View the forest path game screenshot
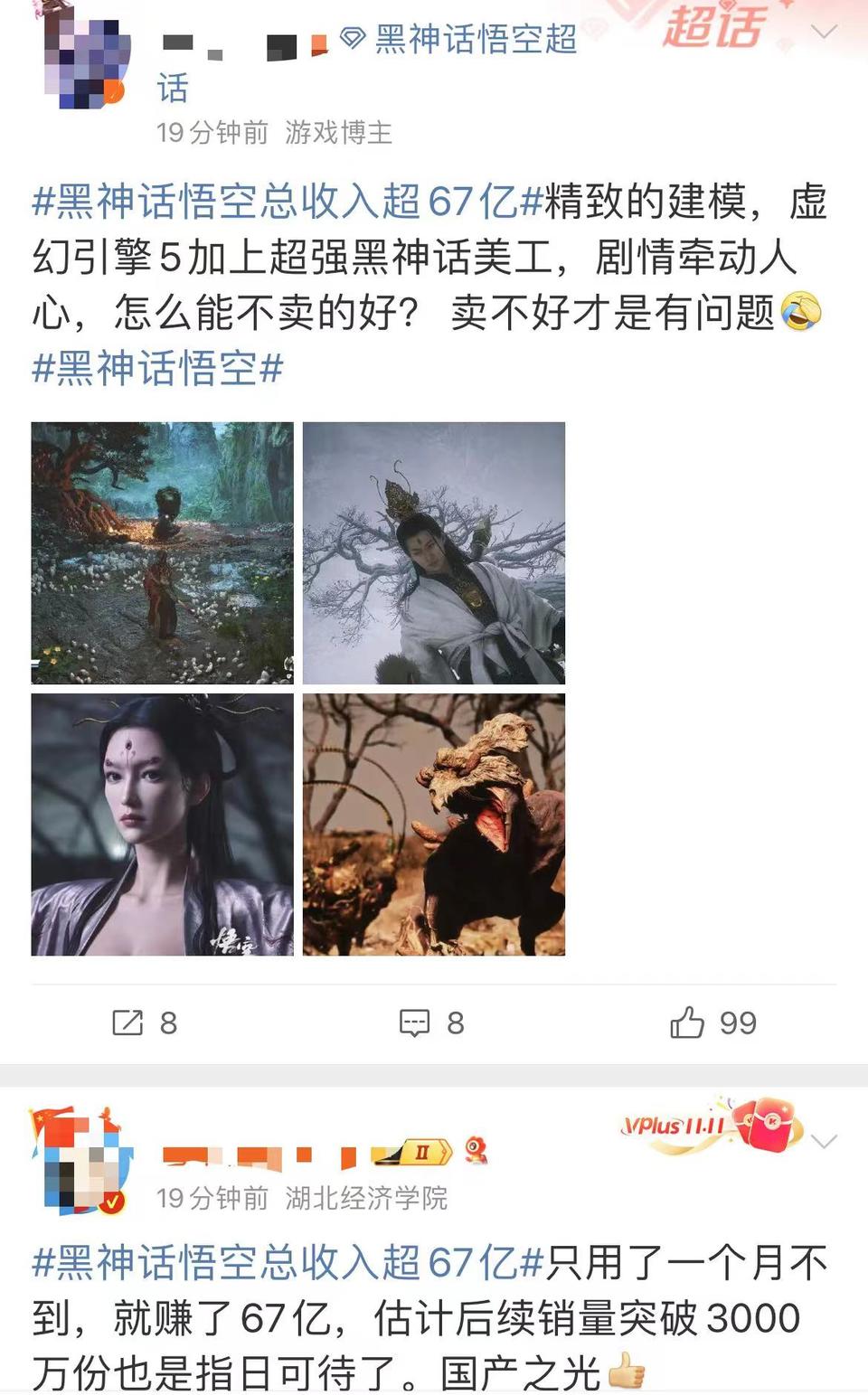Screen dimensions: 868x1395 [x=163, y=553]
